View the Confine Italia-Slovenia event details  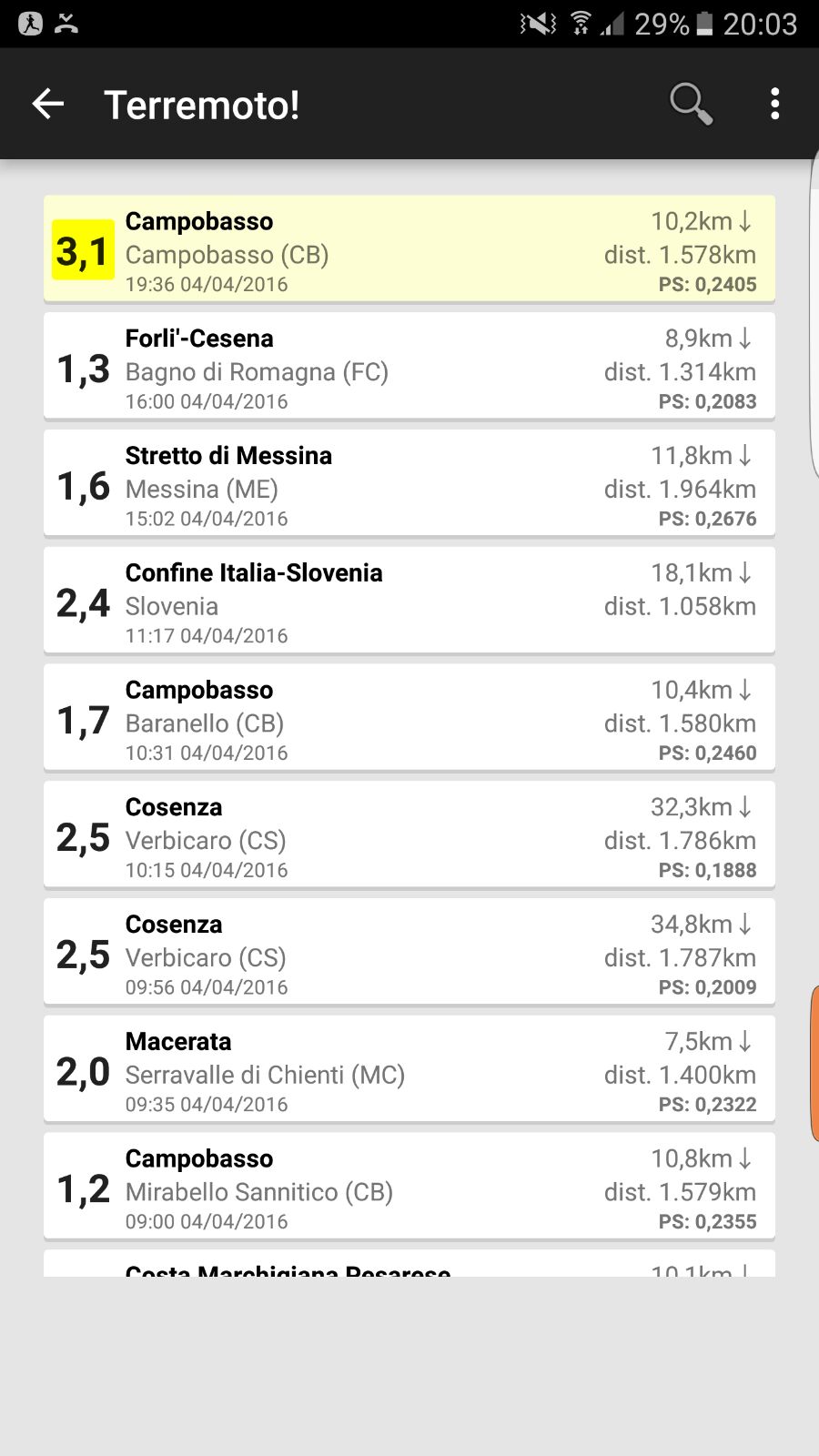click(409, 601)
